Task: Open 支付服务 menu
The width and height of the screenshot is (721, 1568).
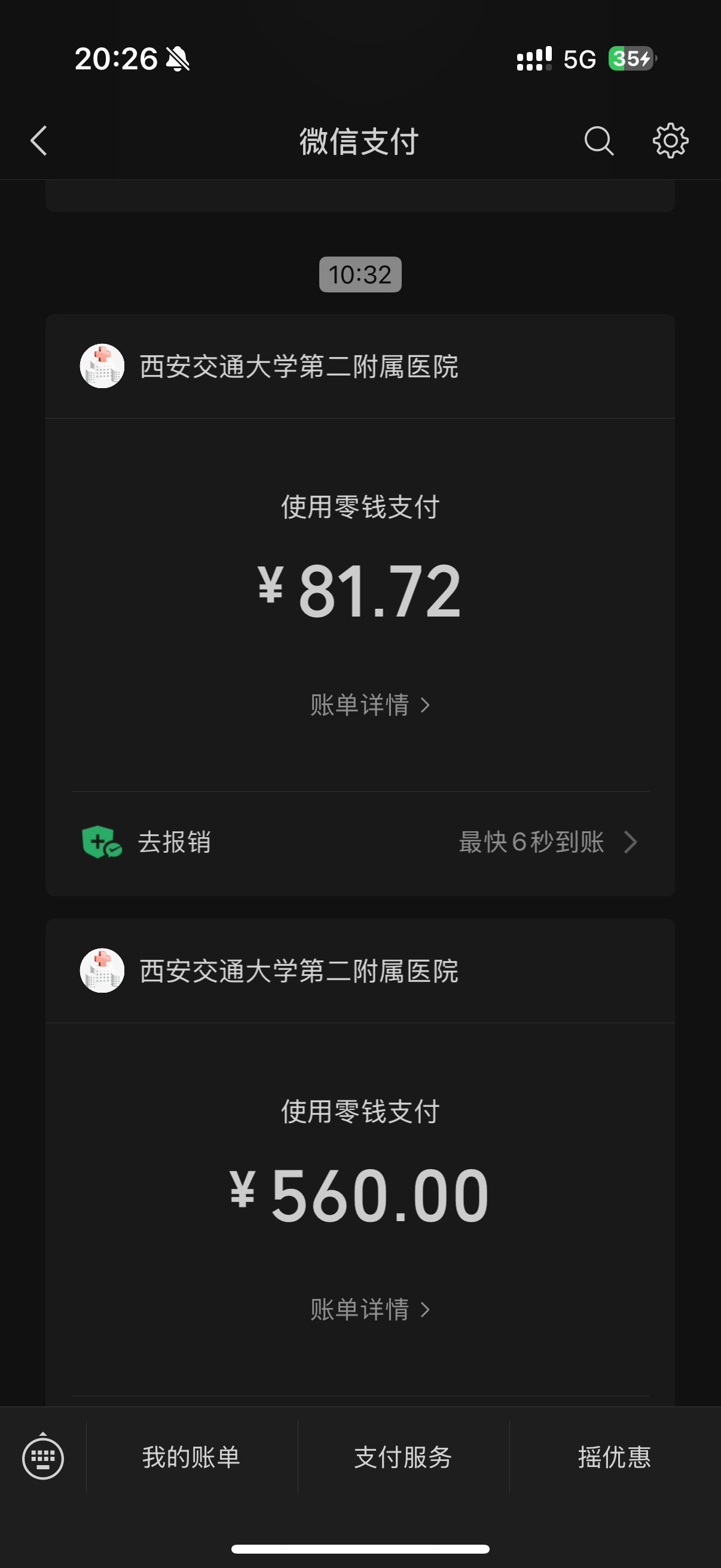Action: point(403,1457)
